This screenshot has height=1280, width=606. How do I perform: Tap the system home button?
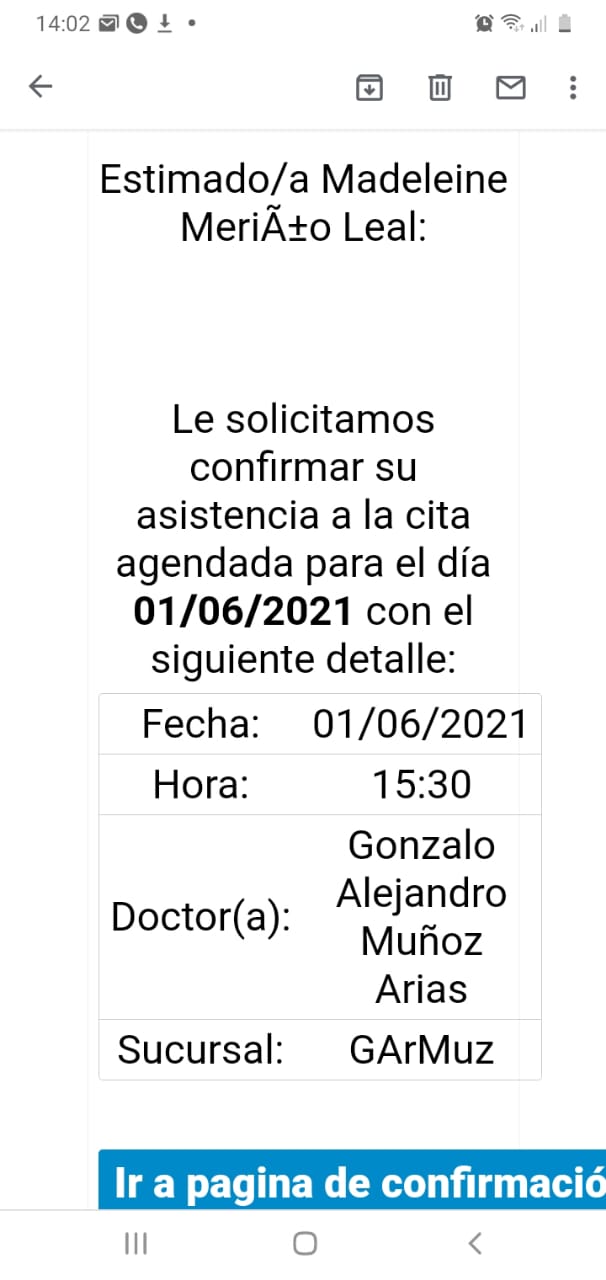(x=305, y=1243)
